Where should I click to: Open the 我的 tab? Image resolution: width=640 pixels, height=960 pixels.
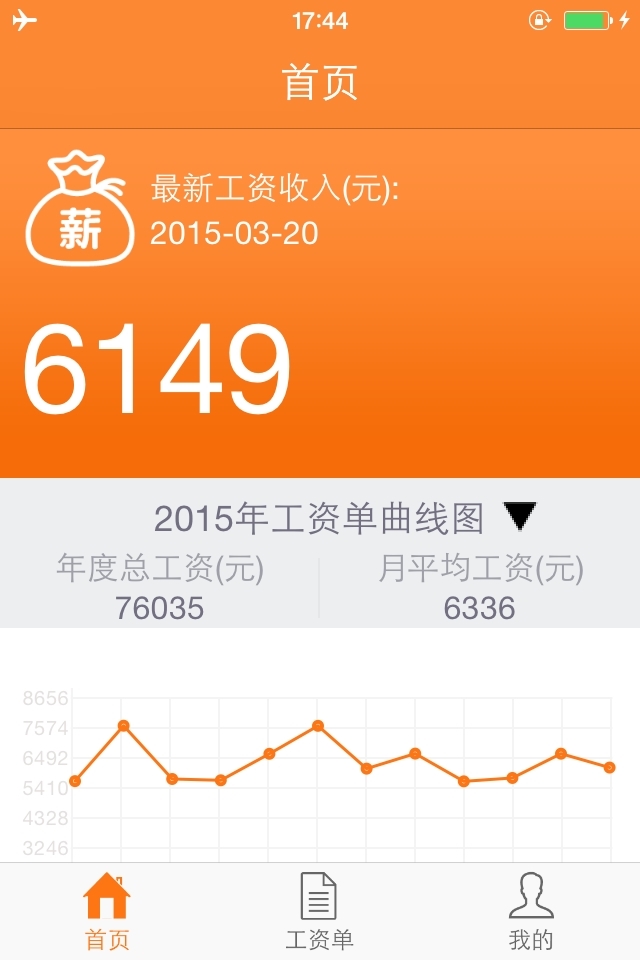[531, 910]
